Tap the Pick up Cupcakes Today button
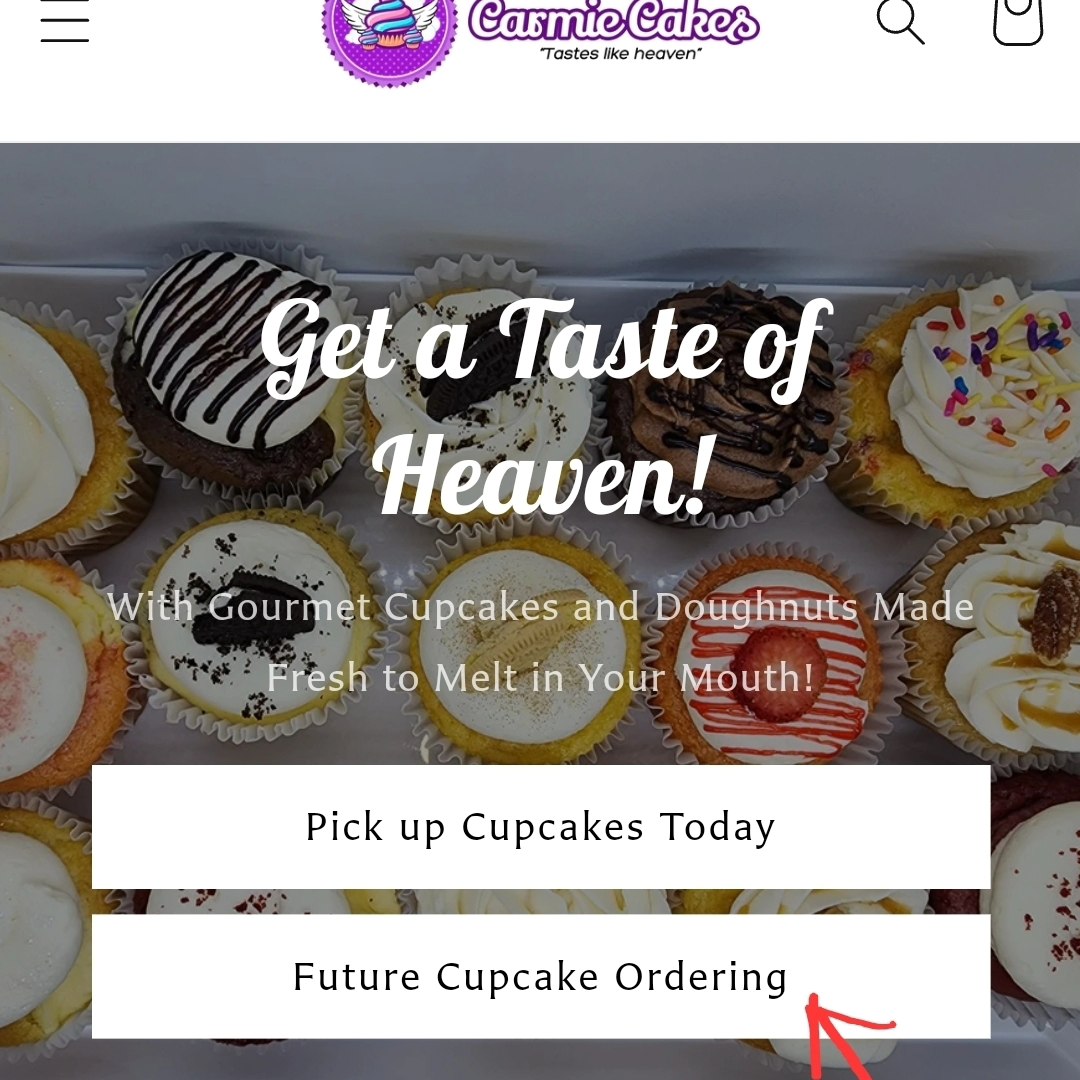Screen dimensions: 1080x1080 click(x=540, y=827)
